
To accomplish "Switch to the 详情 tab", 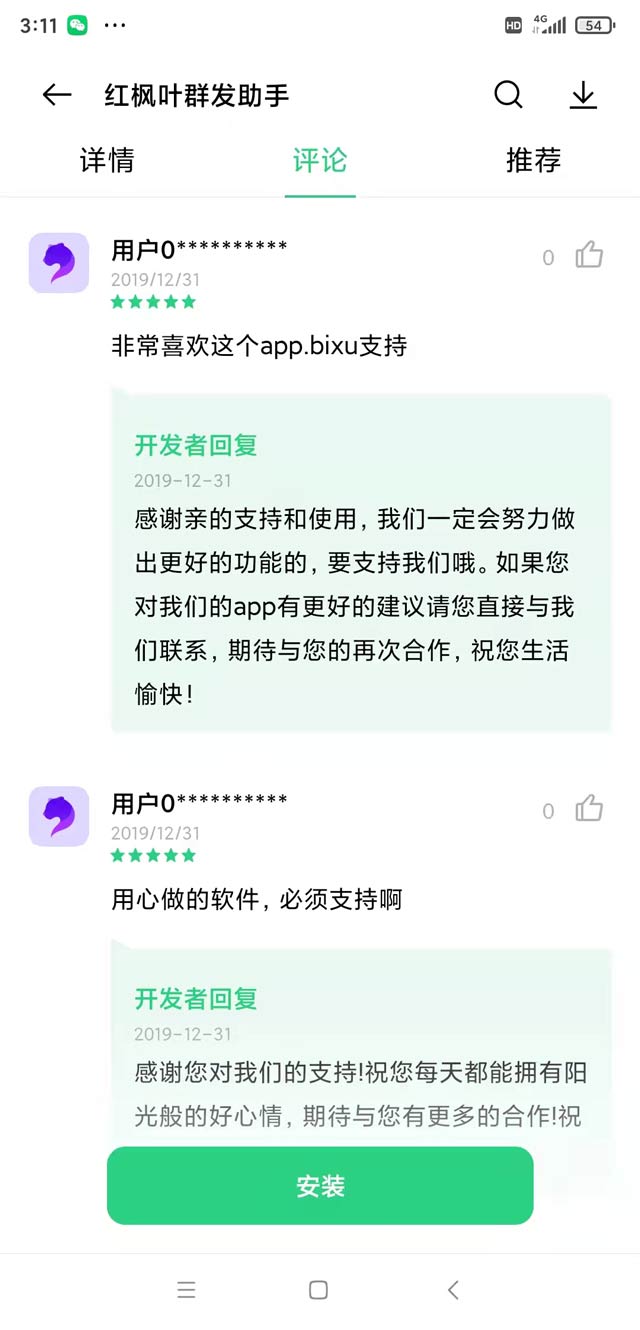I will [x=107, y=160].
